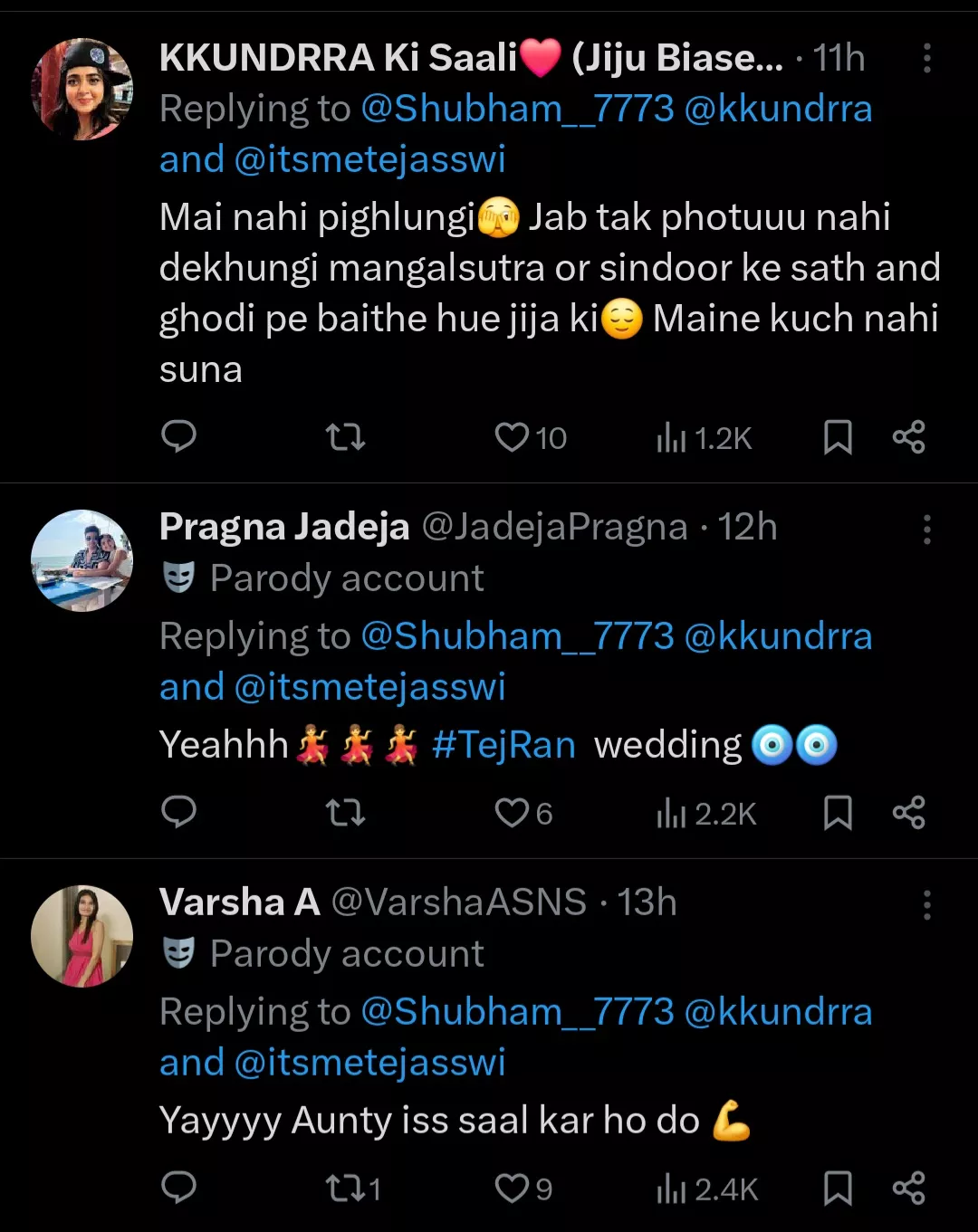Like Varsha A's reply

[512, 1189]
